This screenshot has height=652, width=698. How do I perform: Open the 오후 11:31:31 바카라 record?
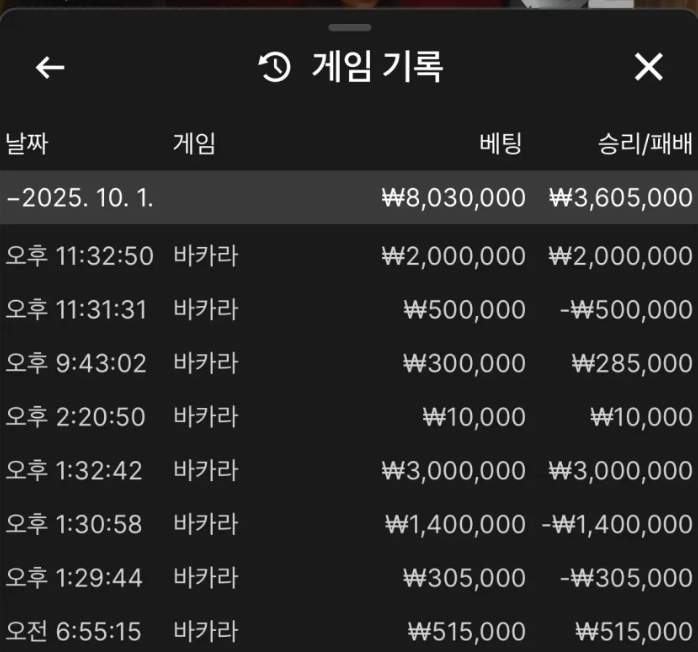[x=348, y=310]
